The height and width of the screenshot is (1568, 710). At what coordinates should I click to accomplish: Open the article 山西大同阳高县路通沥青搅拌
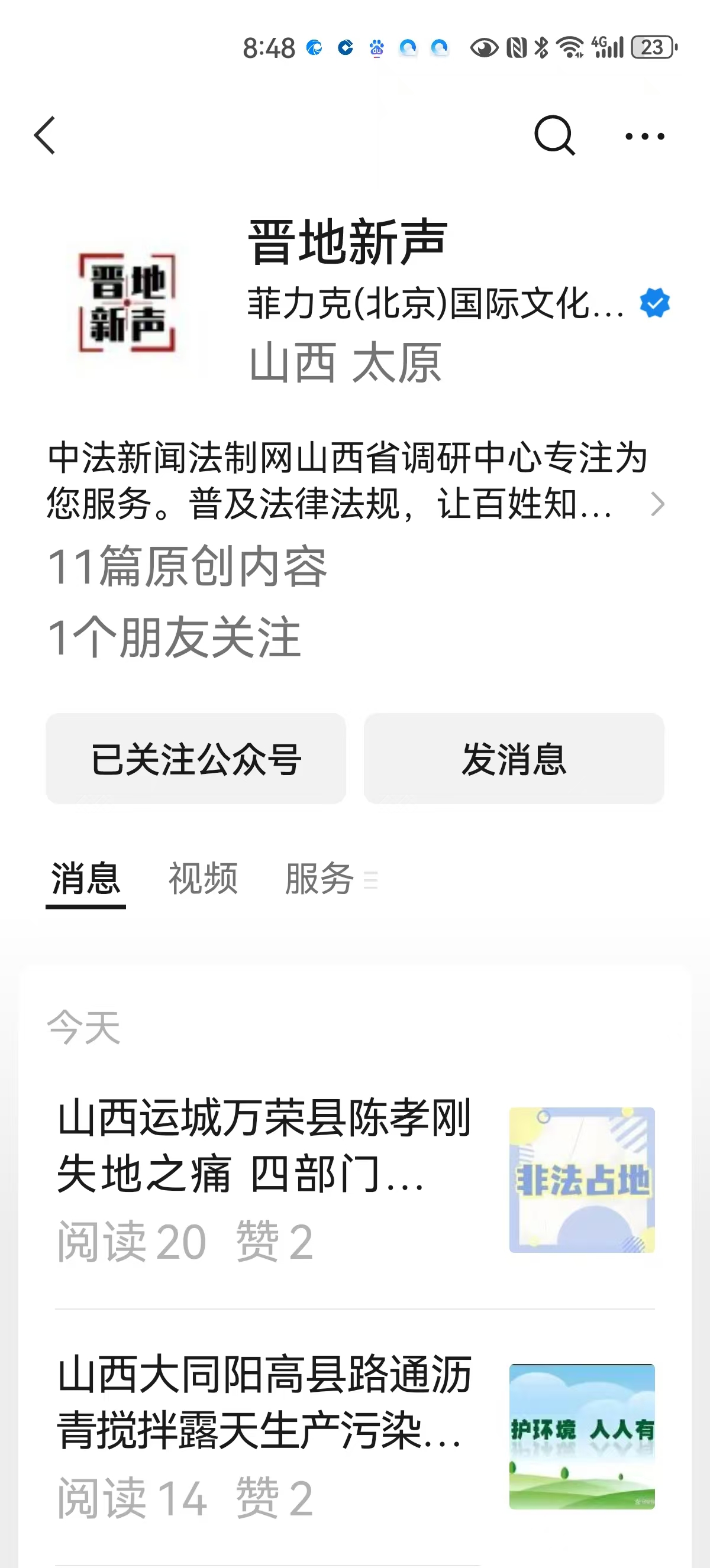point(264,1402)
